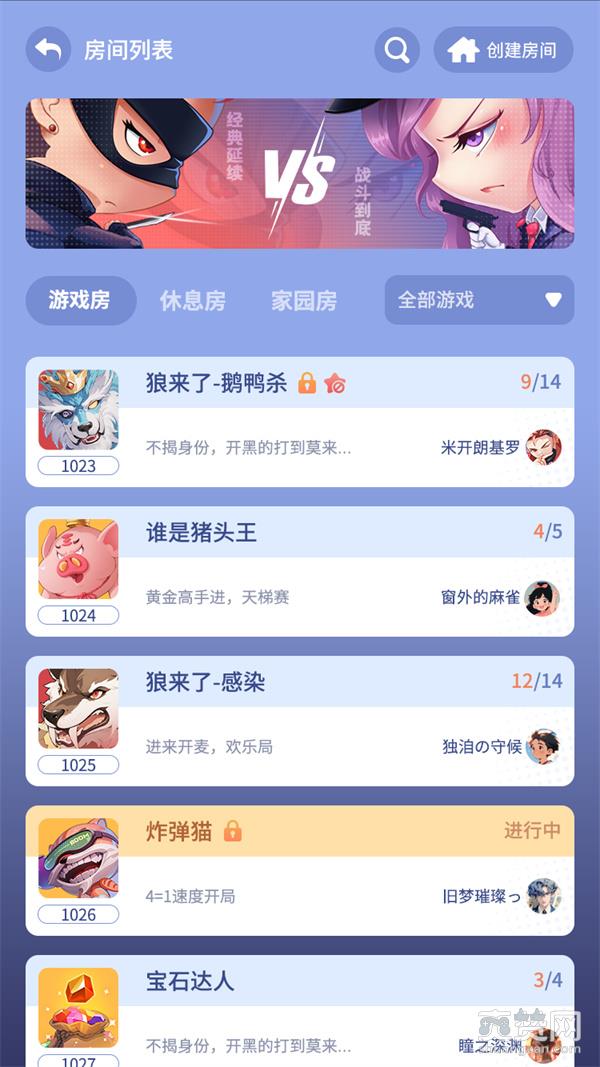Screen dimensions: 600x1067
Task: Expand the 全部游戏 filter dropdown
Action: [x=479, y=300]
